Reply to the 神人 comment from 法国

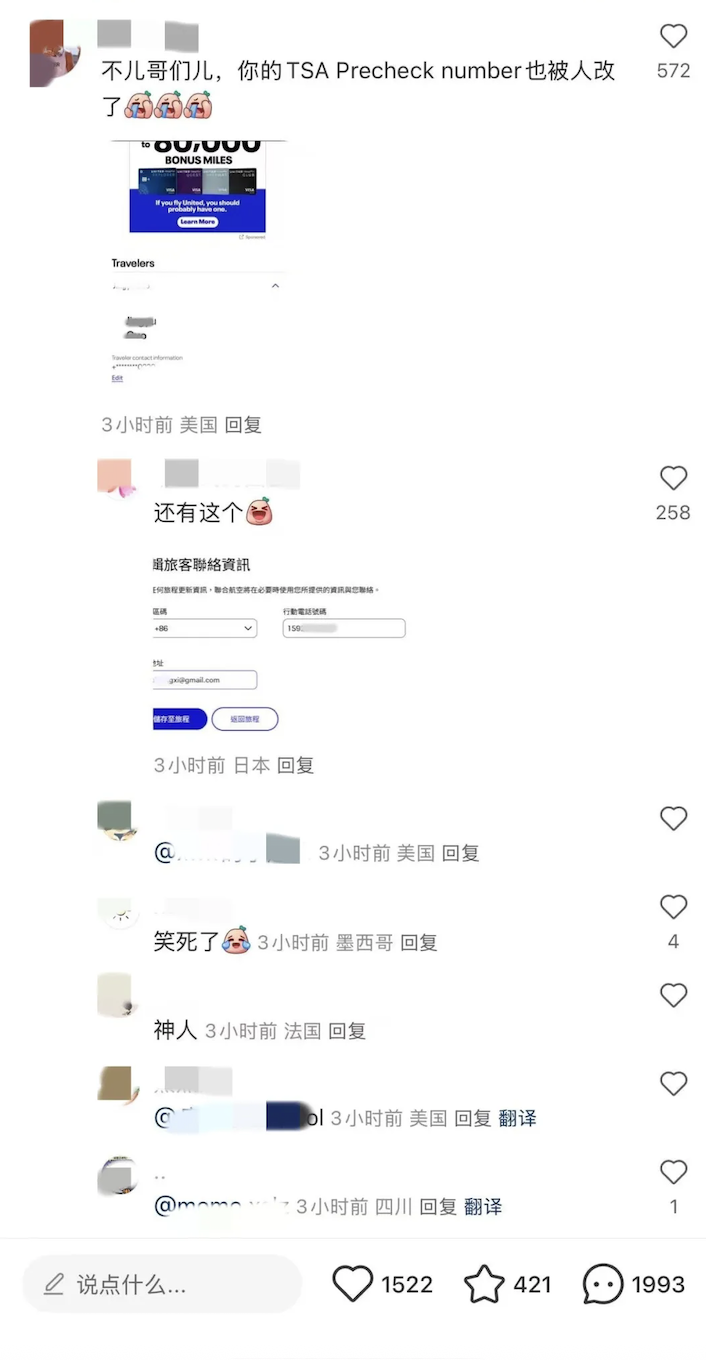coord(347,1030)
